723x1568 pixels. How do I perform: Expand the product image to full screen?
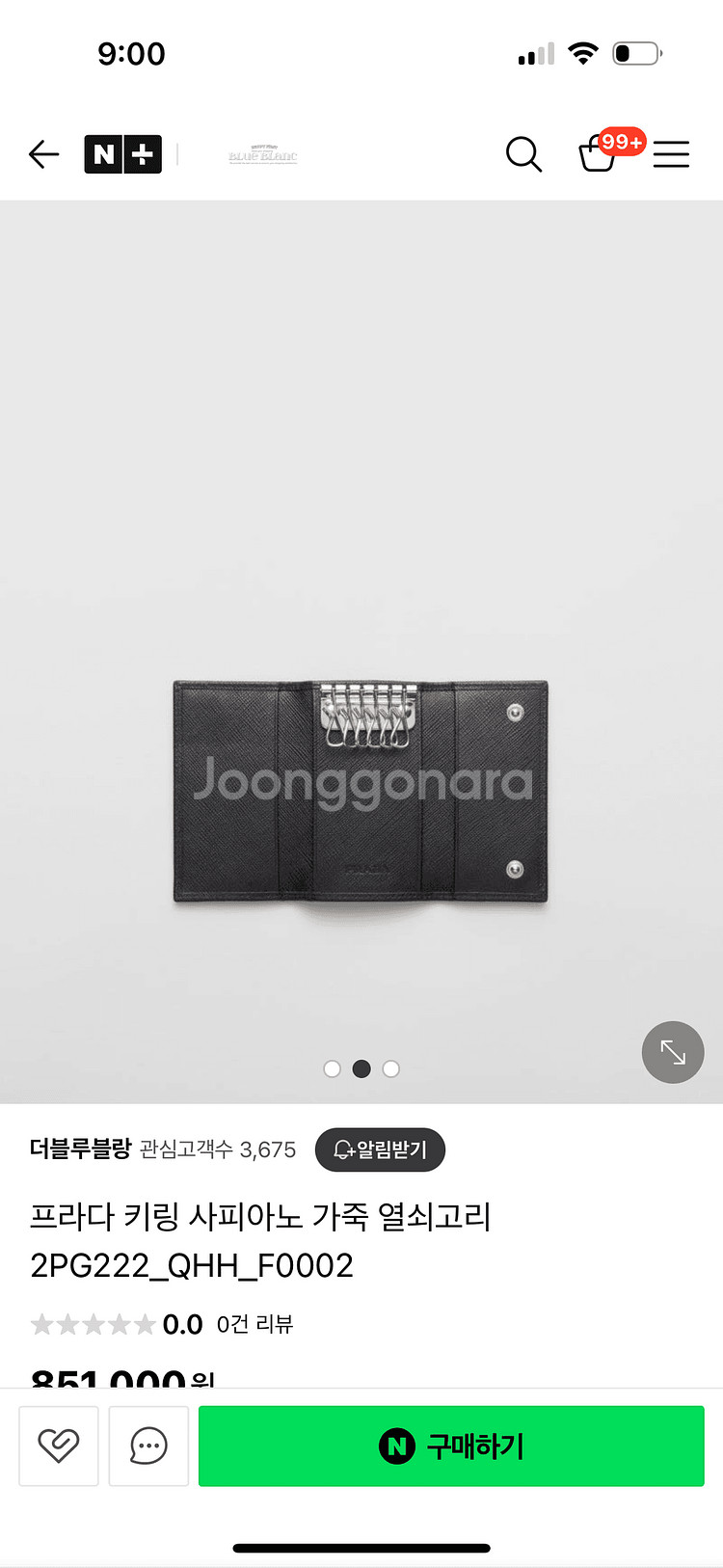(673, 1052)
